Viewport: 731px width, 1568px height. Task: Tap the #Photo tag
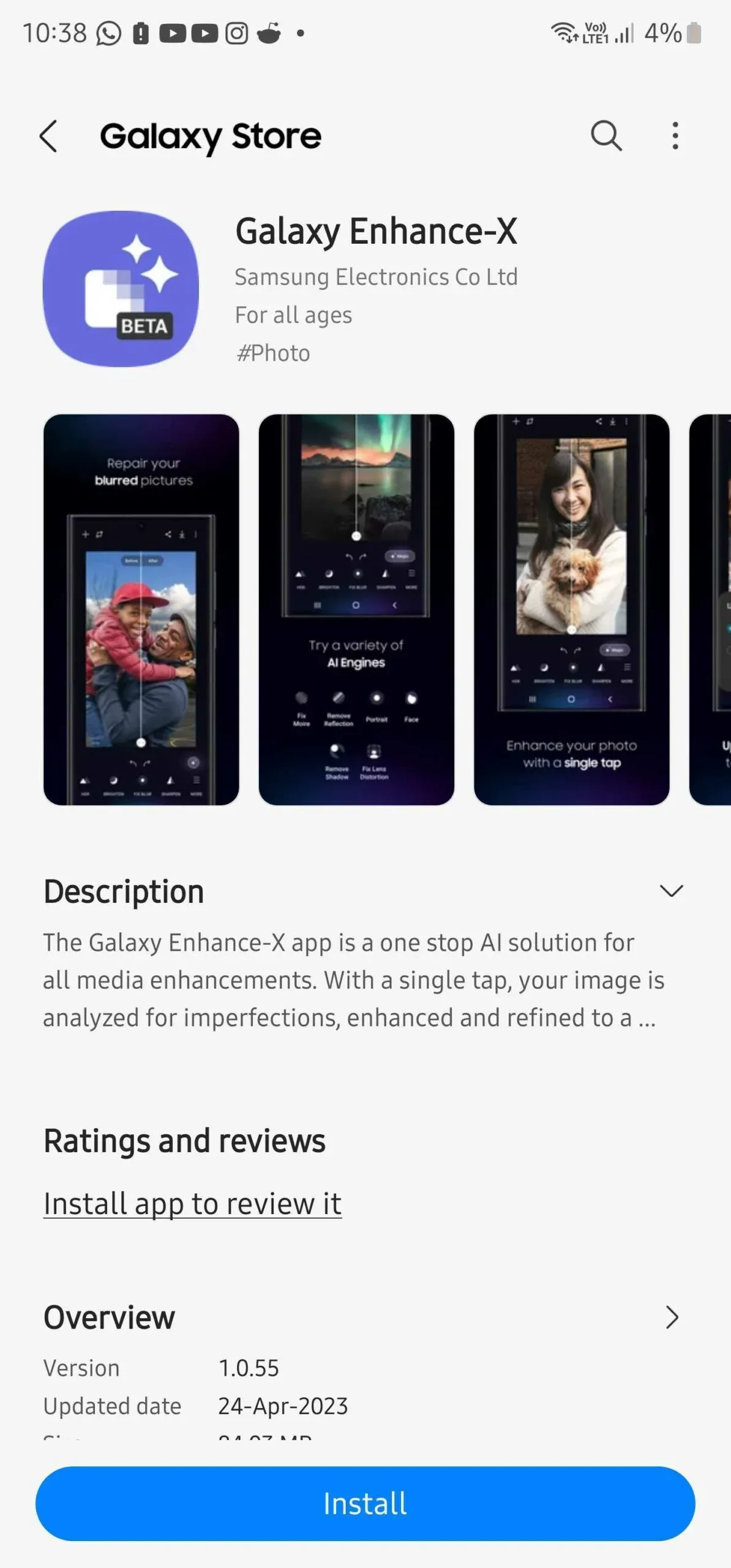click(x=273, y=353)
